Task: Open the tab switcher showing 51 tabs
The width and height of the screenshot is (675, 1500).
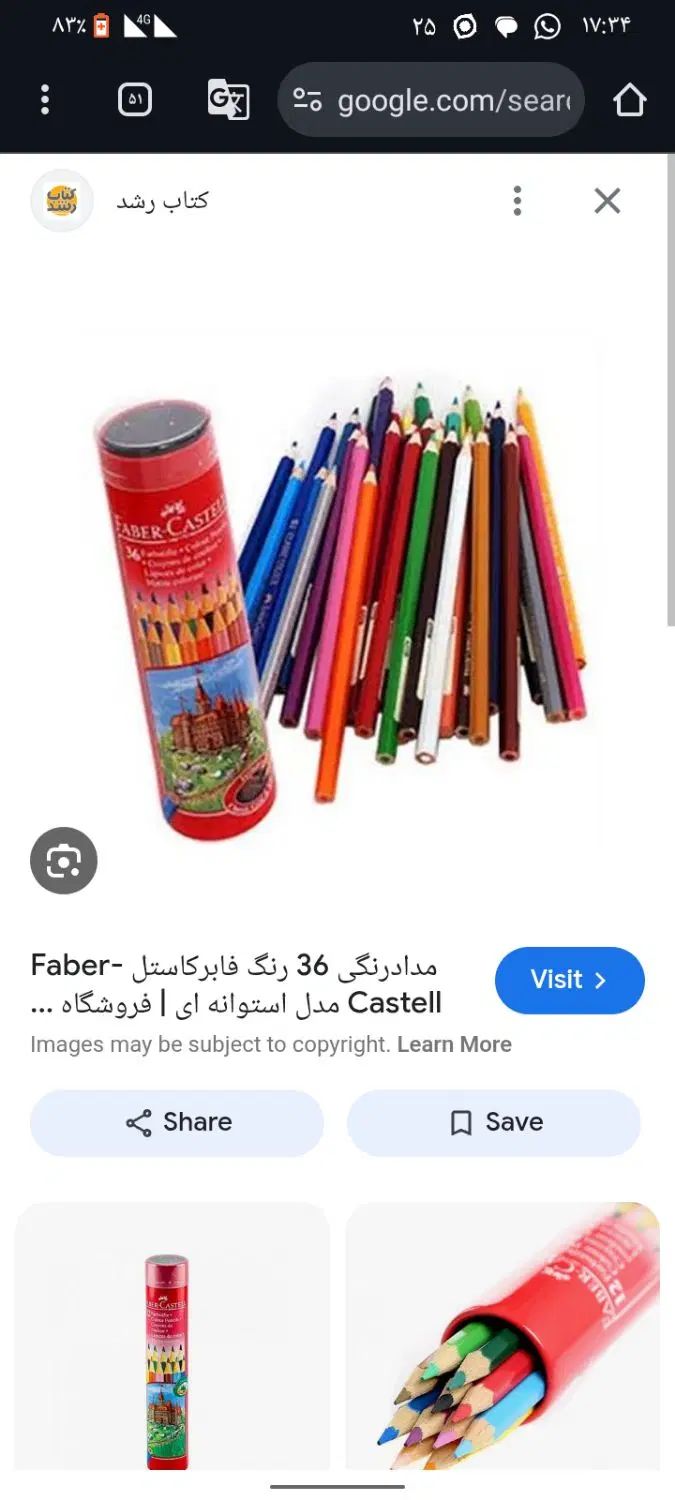Action: [x=135, y=100]
